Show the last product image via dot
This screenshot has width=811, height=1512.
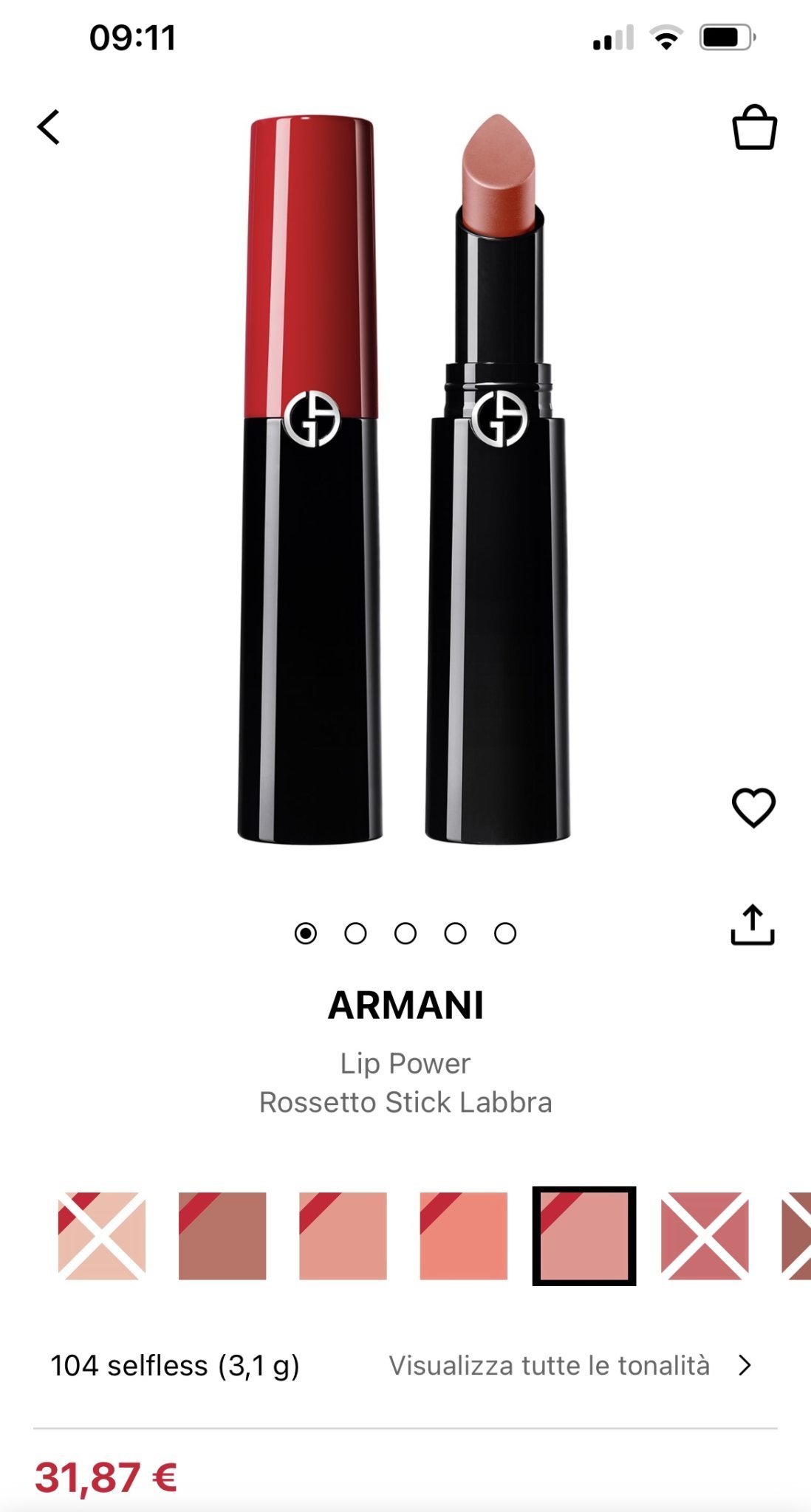click(505, 934)
